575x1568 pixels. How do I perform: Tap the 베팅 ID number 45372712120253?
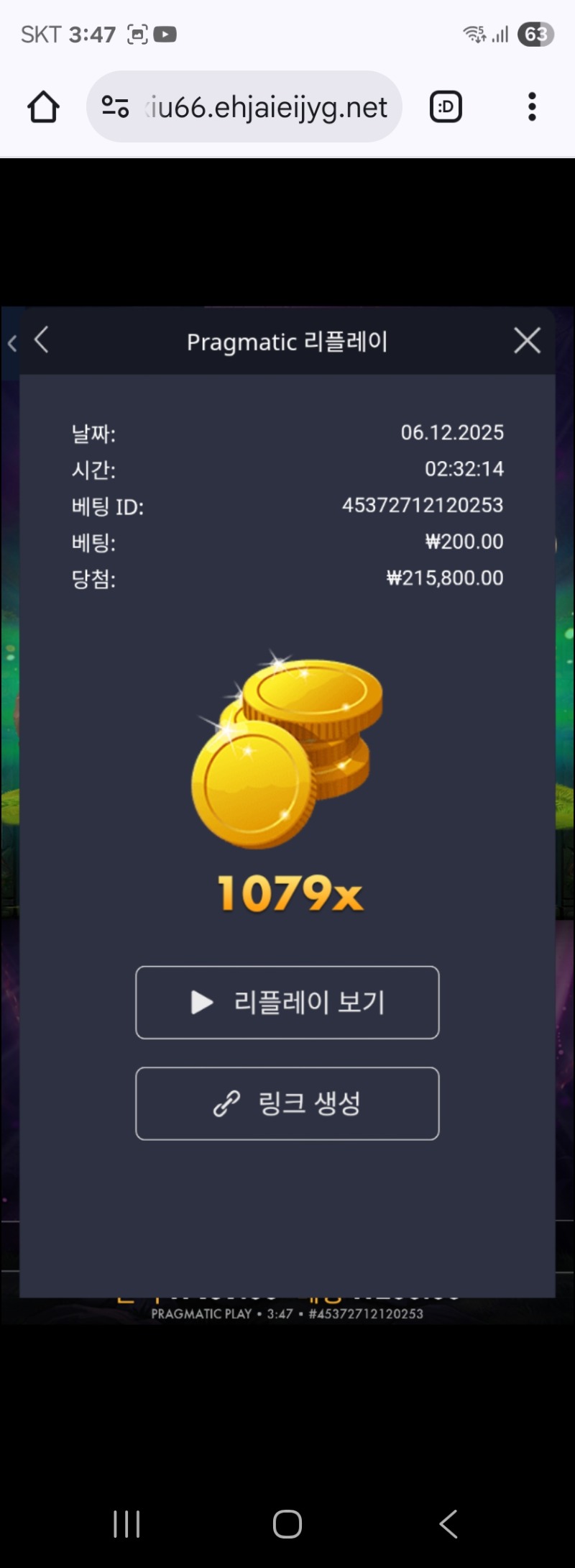423,506
